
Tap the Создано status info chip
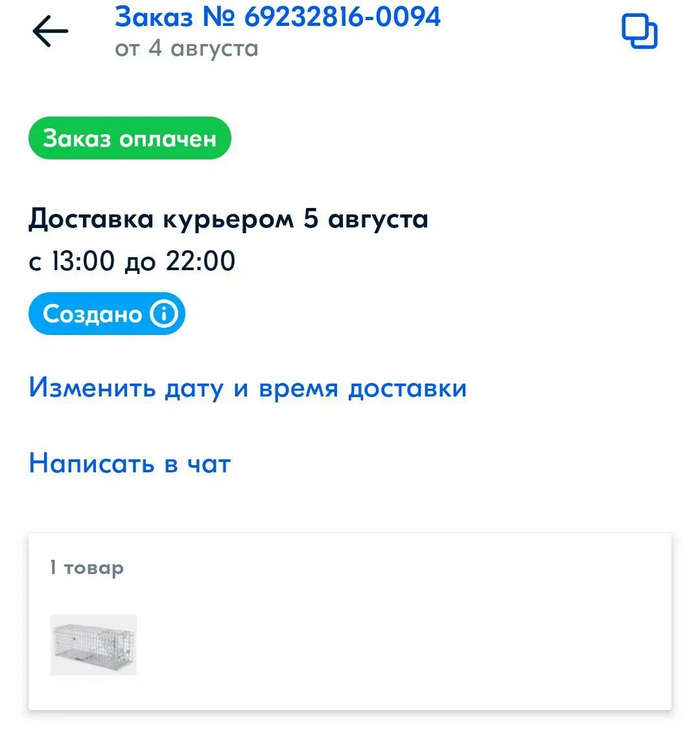[x=107, y=315]
